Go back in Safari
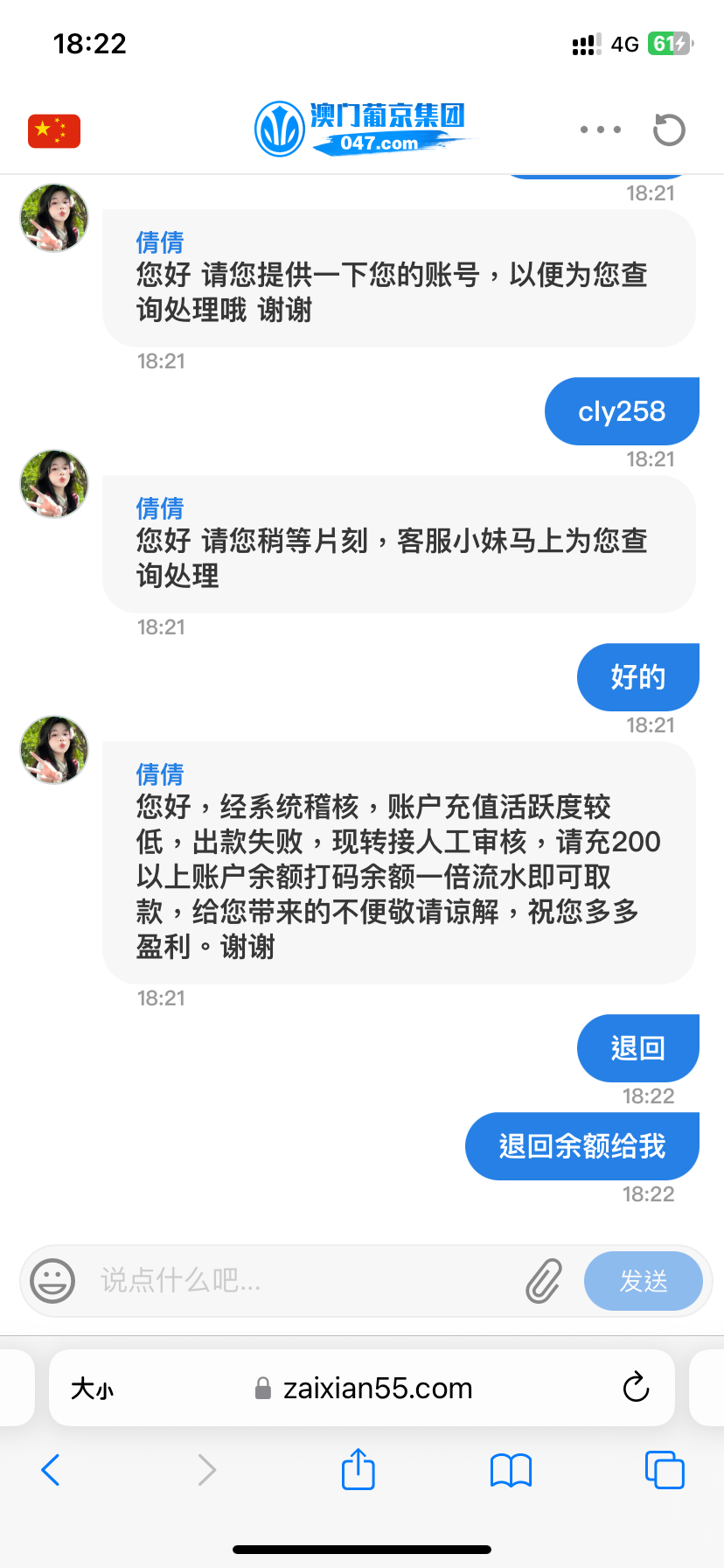The height and width of the screenshot is (1568, 724). pyautogui.click(x=51, y=1470)
